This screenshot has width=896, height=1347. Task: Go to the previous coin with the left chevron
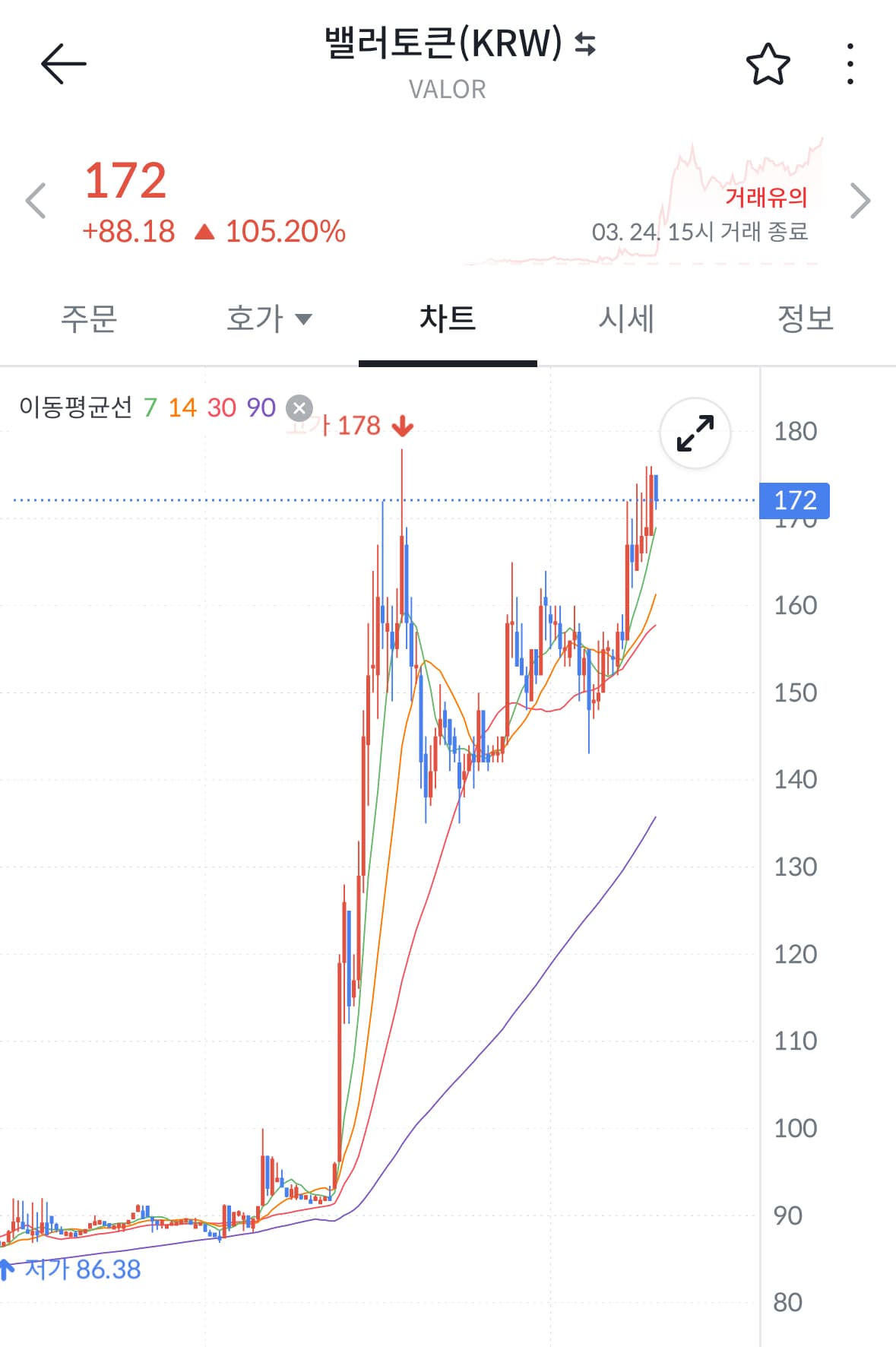click(x=36, y=201)
